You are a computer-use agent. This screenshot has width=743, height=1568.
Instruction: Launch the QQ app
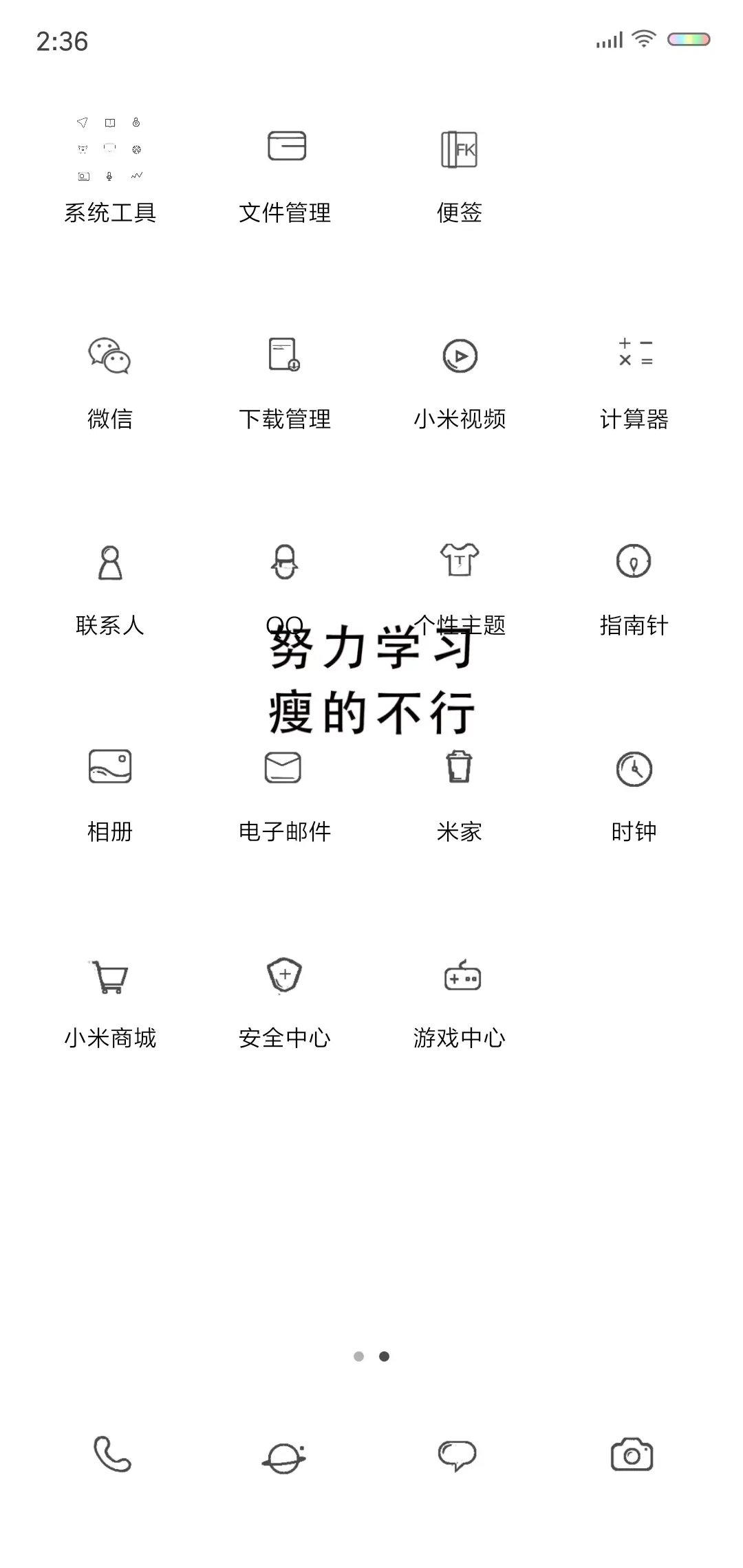285,562
